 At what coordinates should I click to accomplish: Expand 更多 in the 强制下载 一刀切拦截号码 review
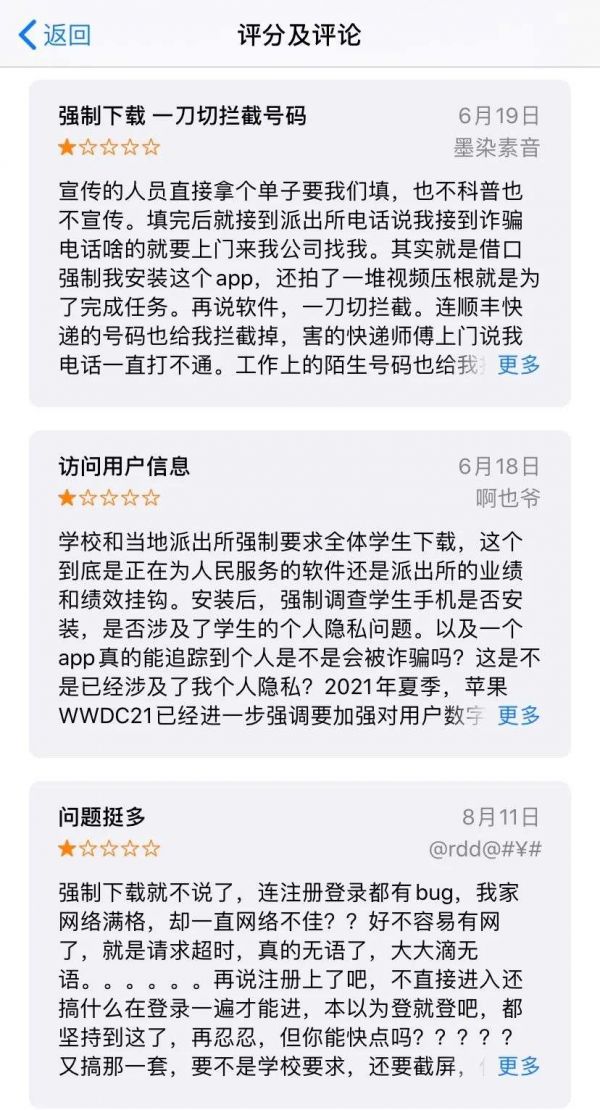click(519, 364)
